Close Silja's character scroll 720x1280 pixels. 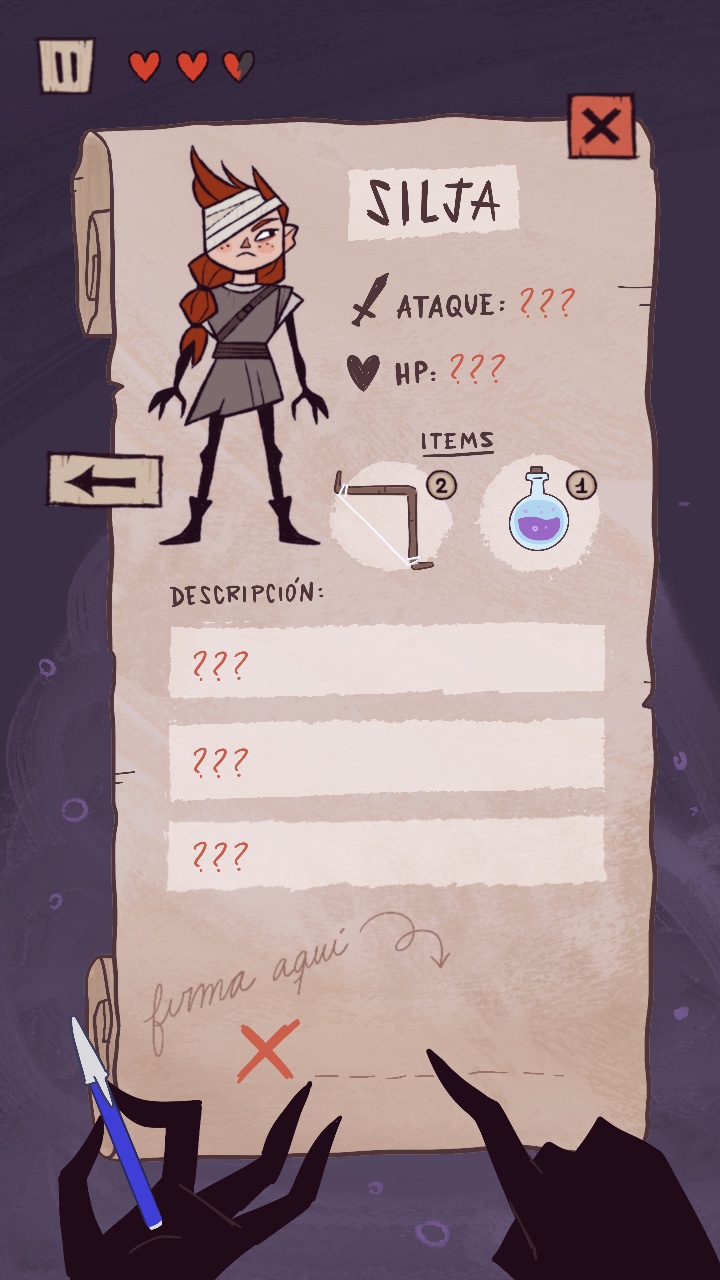(x=601, y=126)
